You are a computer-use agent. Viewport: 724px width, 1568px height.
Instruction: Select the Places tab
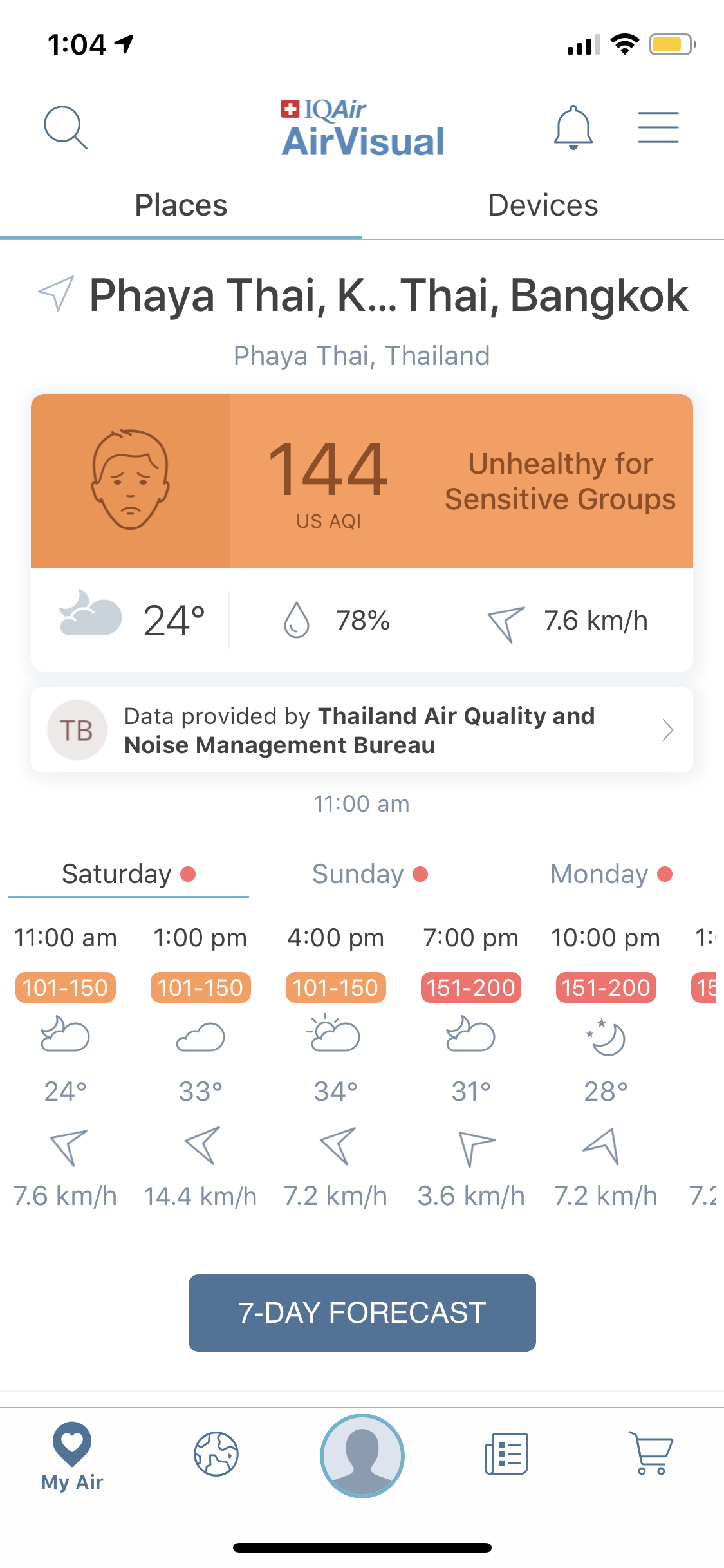click(x=181, y=205)
